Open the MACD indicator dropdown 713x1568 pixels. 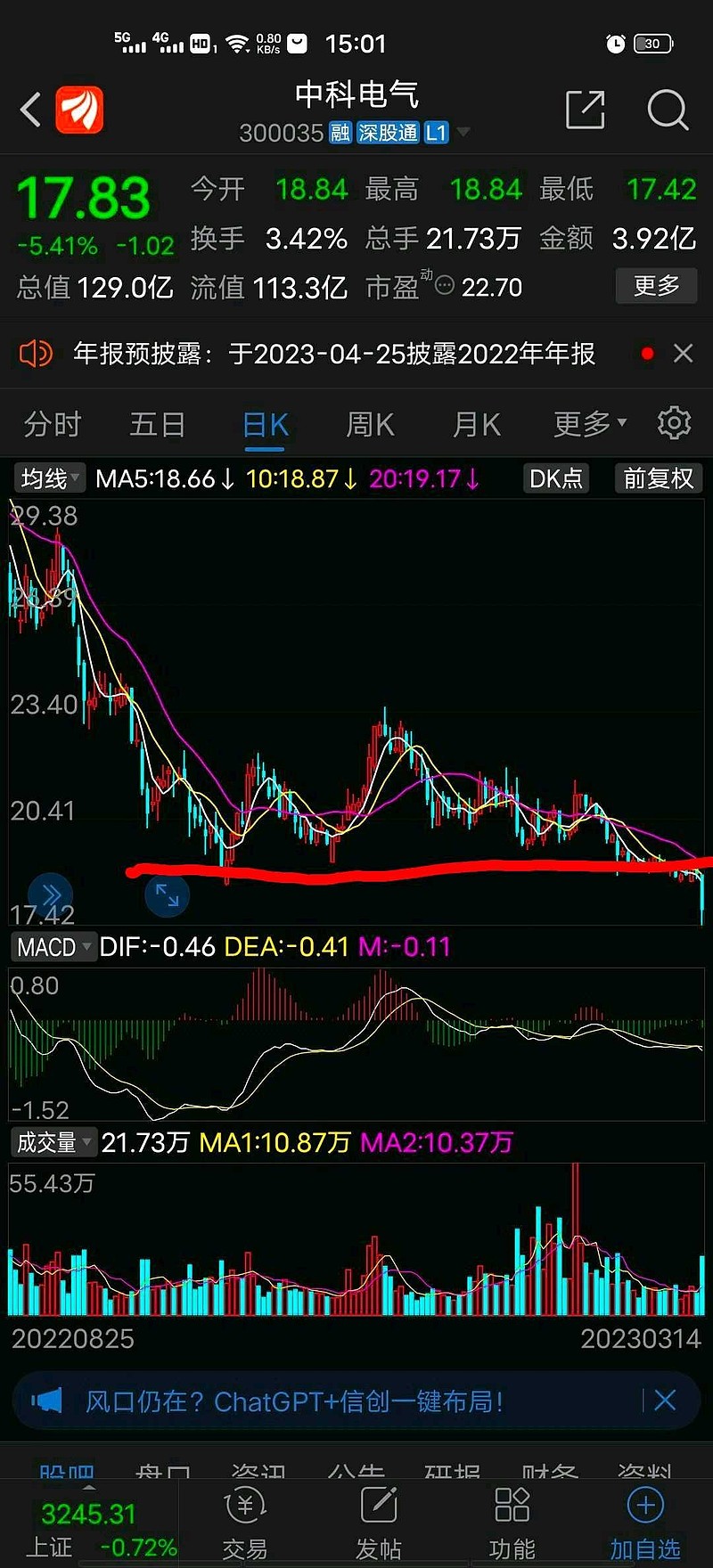point(53,947)
